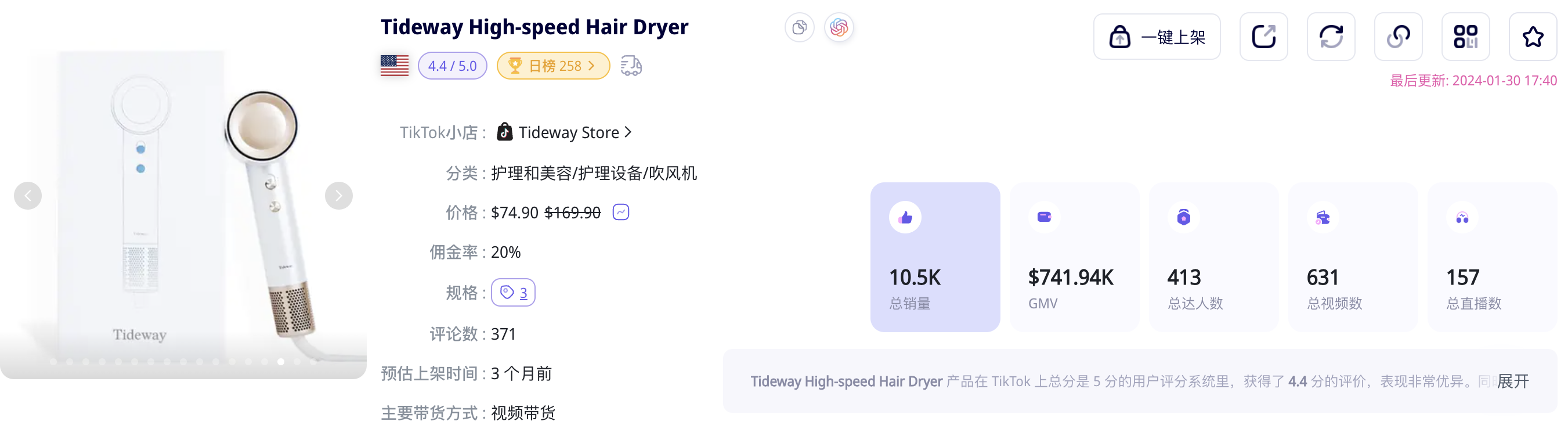Viewport: 1568px width, 439px height.
Task: Select the 总达人数 413 card
Action: click(1213, 257)
